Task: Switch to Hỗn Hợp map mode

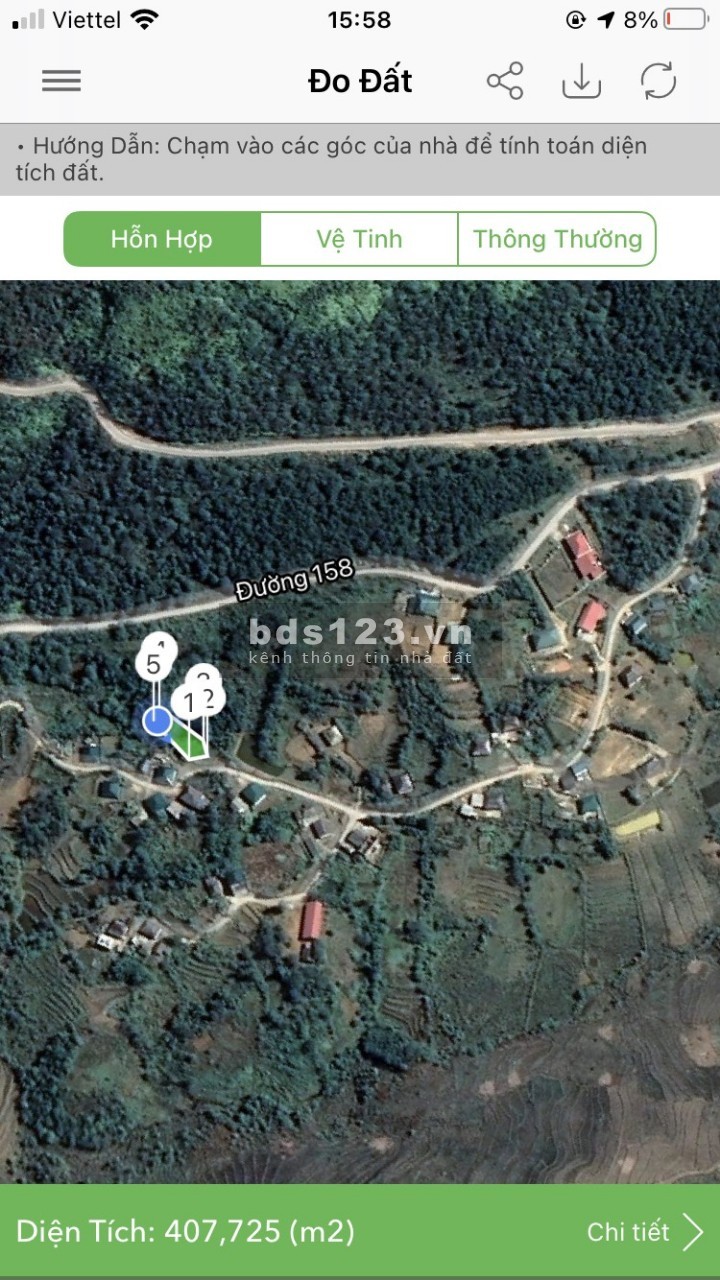Action: (162, 239)
